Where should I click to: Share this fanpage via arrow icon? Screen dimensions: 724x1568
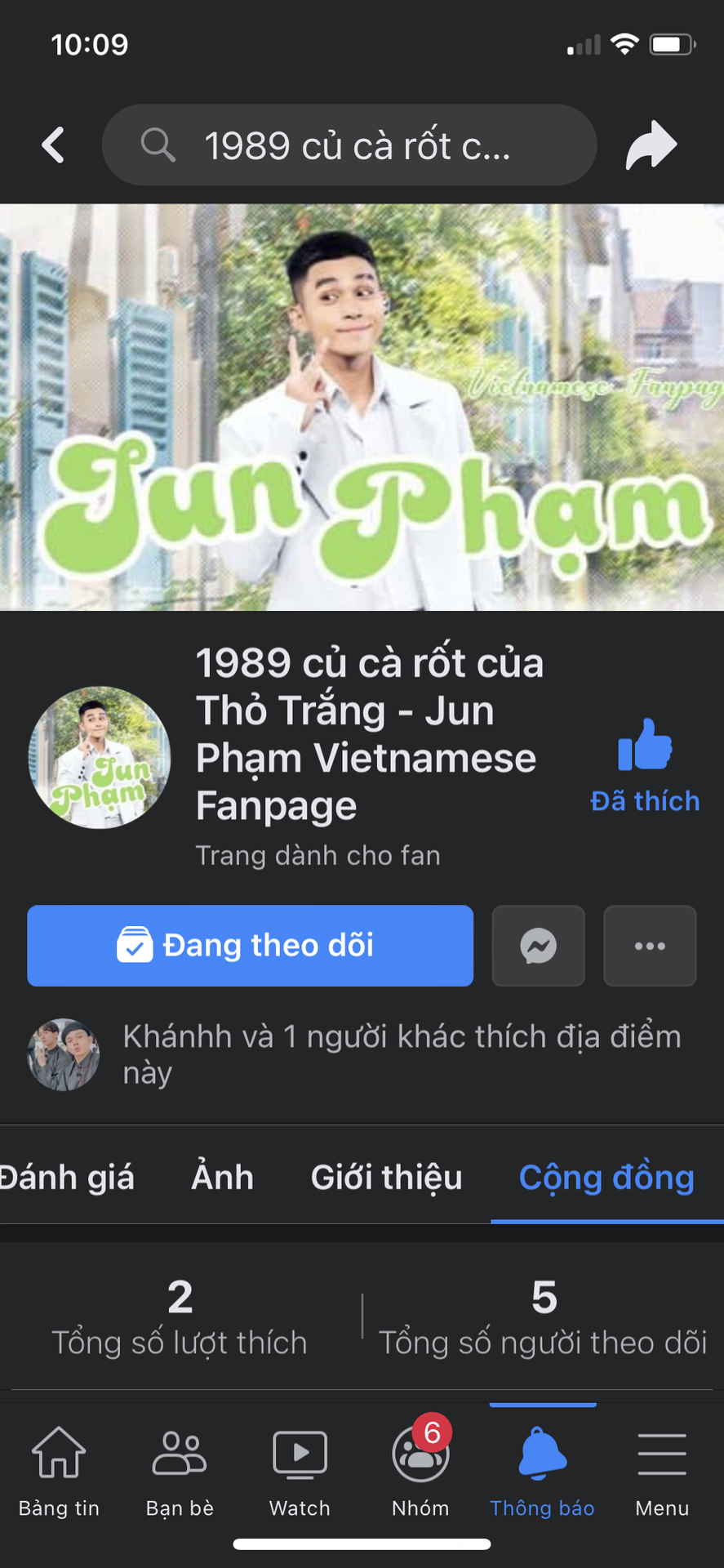coord(651,145)
